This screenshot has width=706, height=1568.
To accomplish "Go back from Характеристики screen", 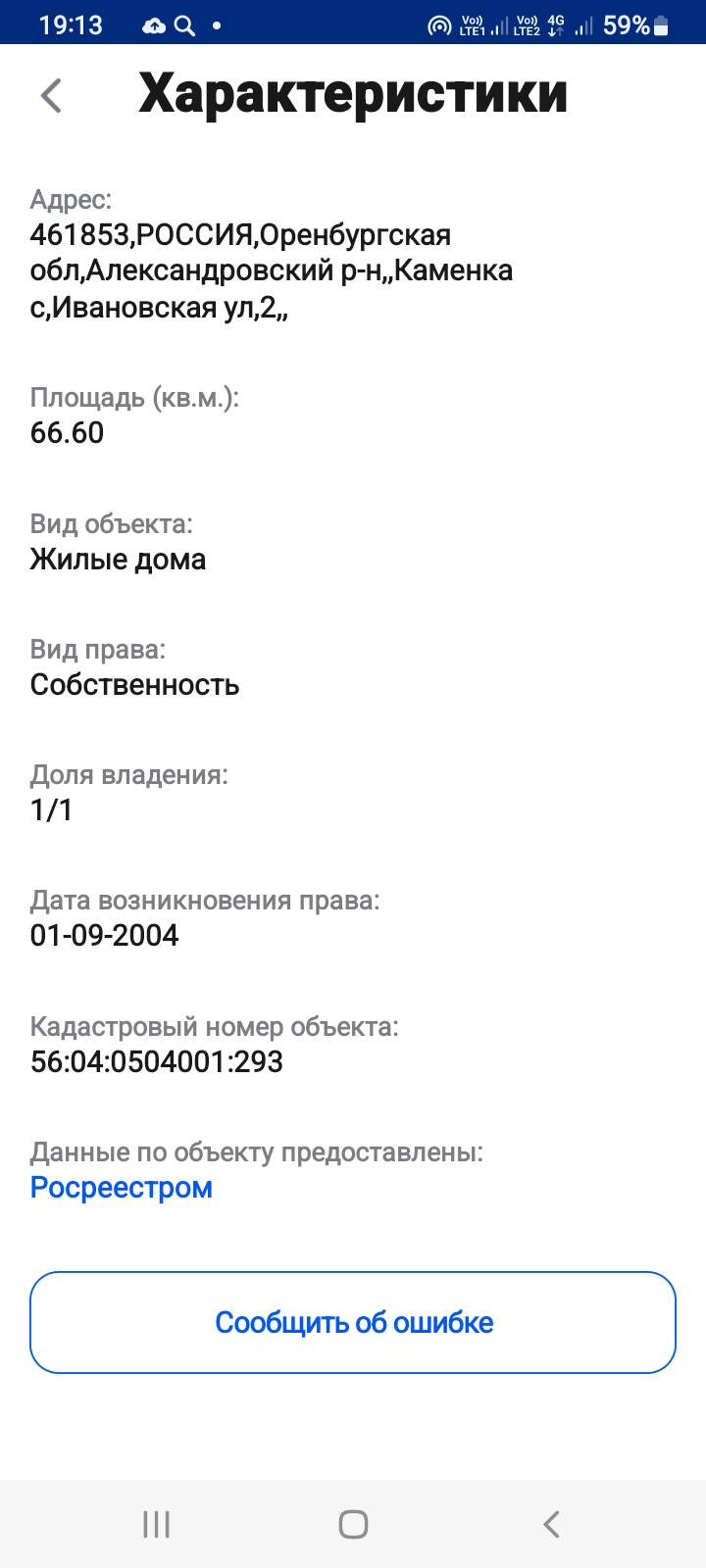I will [x=51, y=96].
